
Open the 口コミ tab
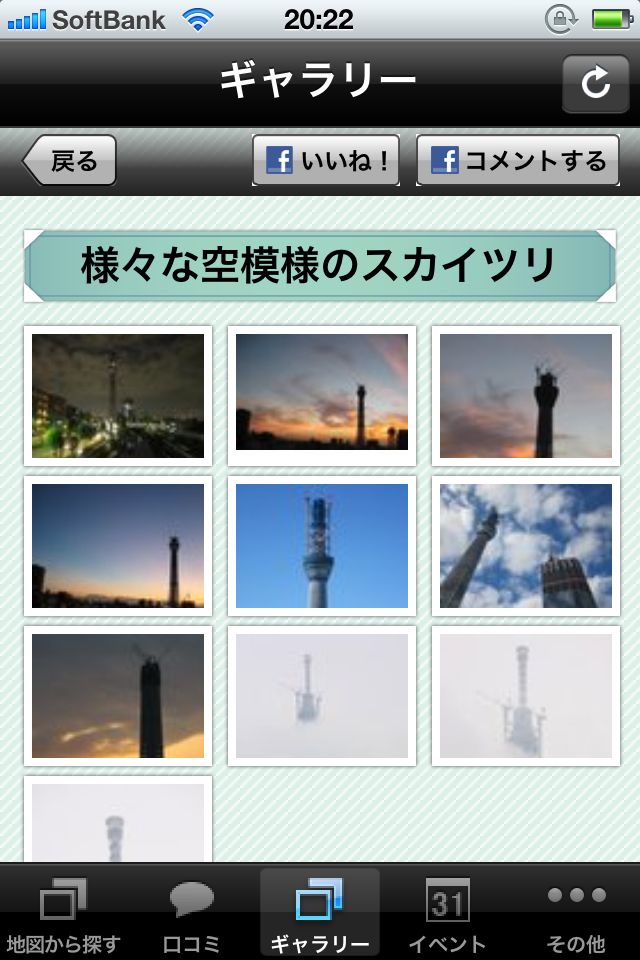191,914
